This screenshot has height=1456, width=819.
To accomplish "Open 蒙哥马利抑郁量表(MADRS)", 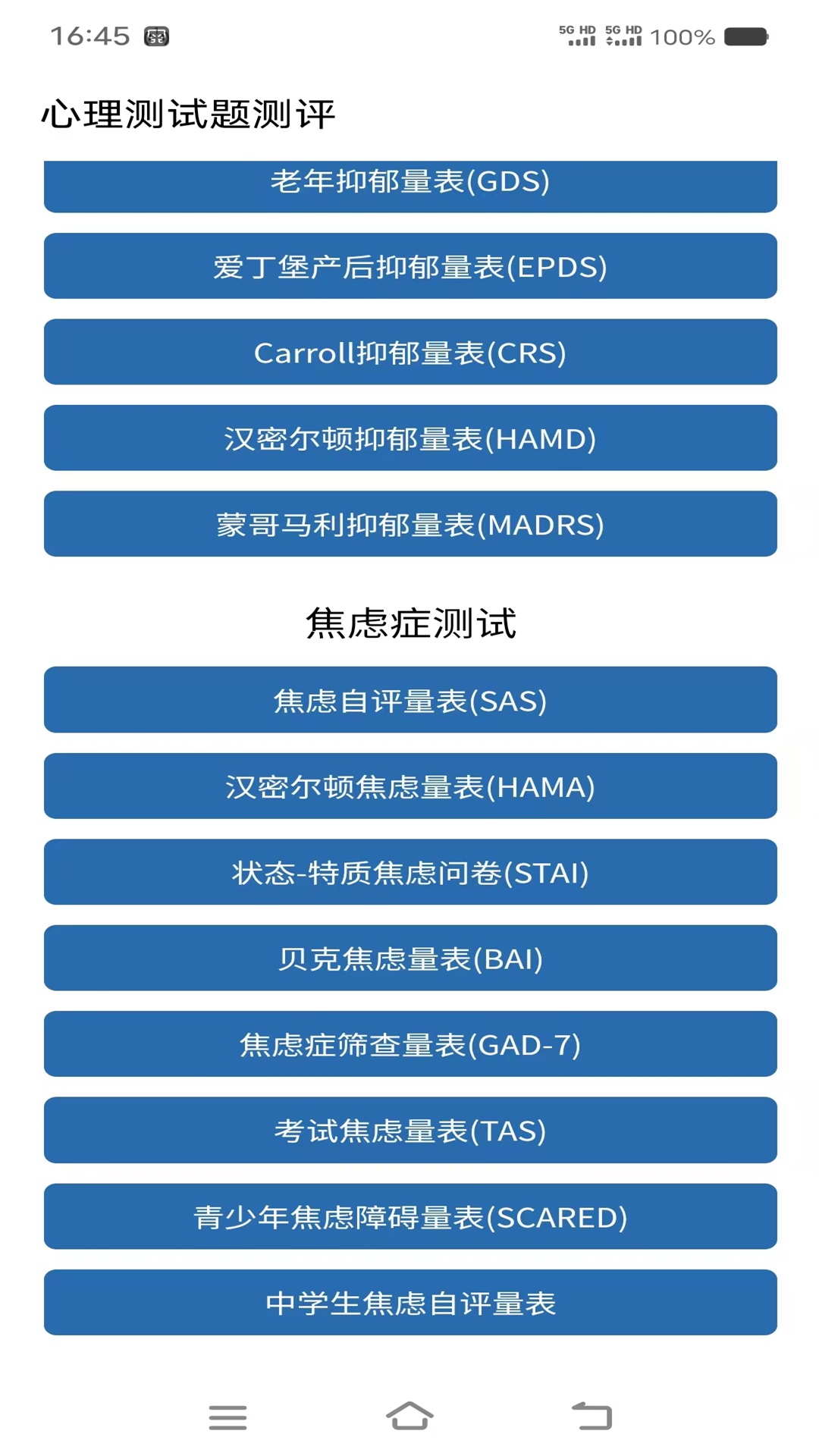I will [x=409, y=524].
